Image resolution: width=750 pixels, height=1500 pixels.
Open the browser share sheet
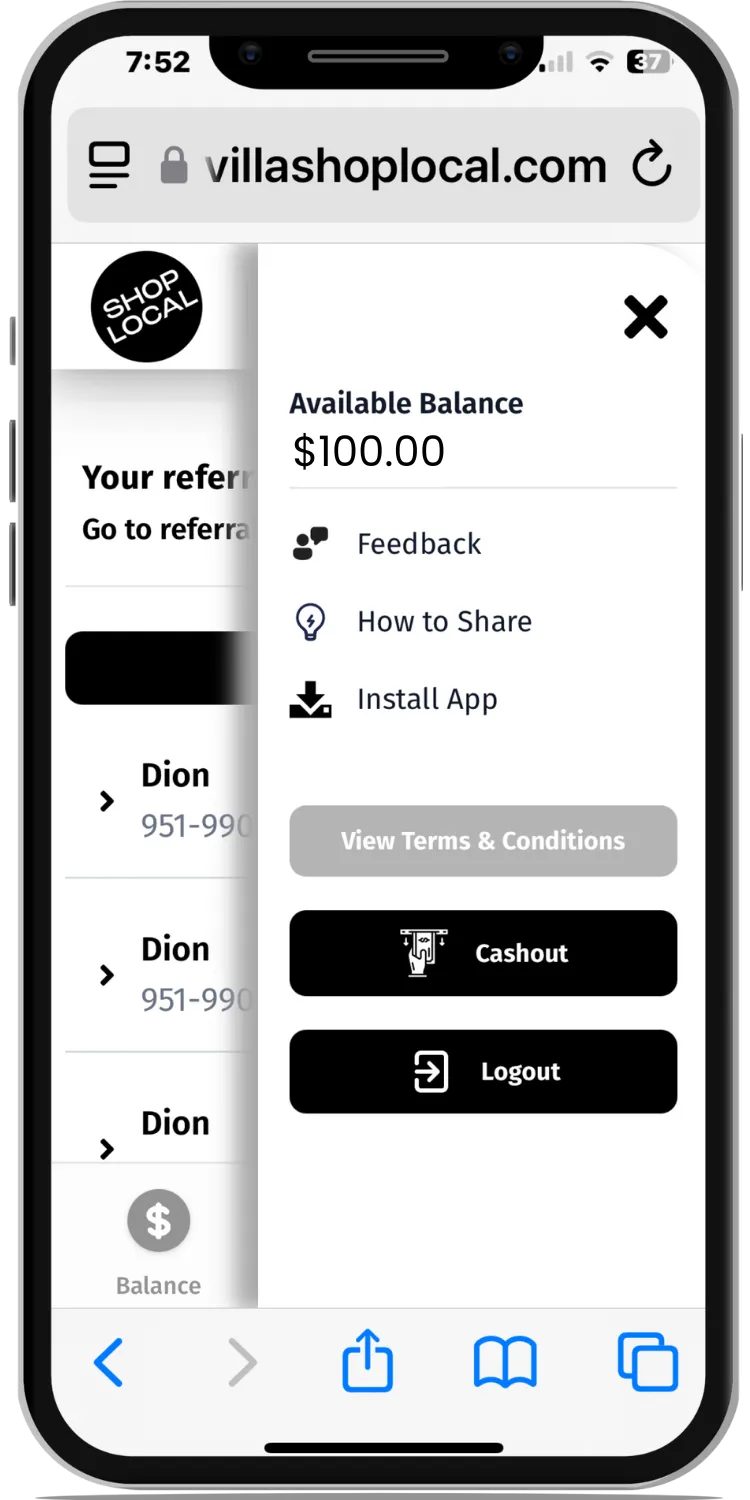pyautogui.click(x=367, y=1360)
